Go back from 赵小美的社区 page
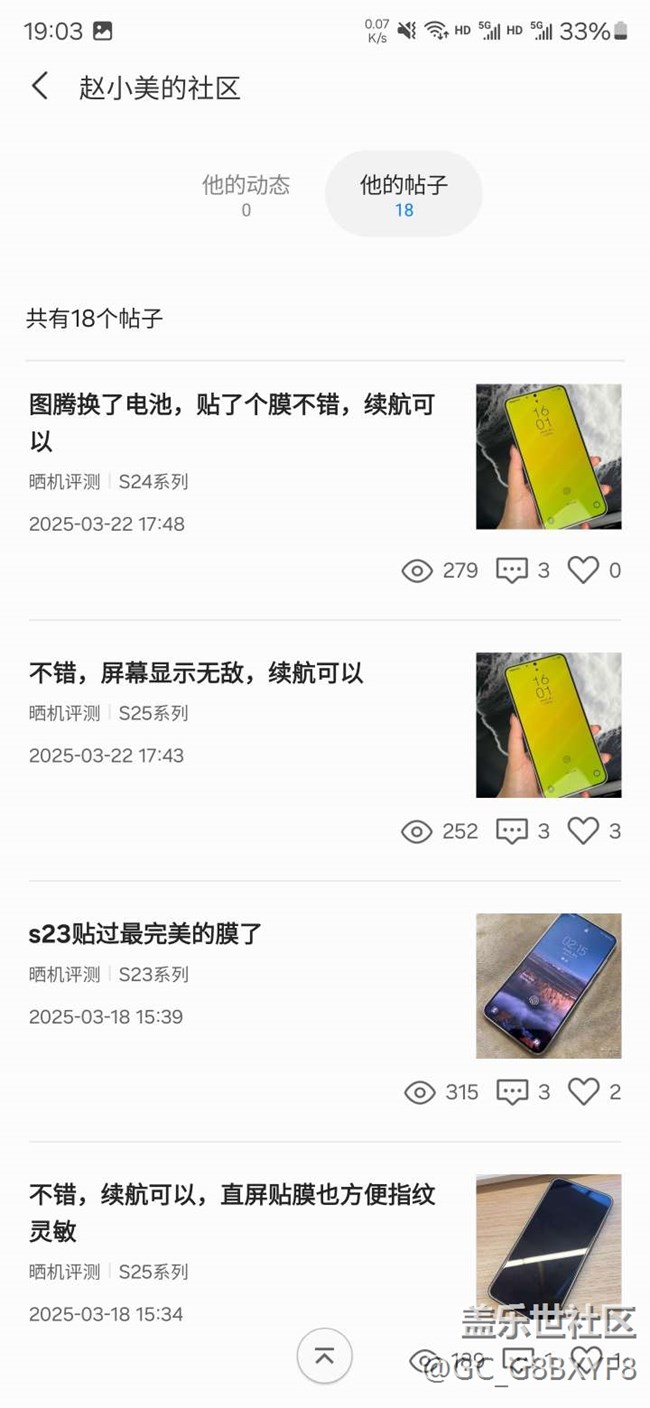The image size is (650, 1408). pos(40,87)
